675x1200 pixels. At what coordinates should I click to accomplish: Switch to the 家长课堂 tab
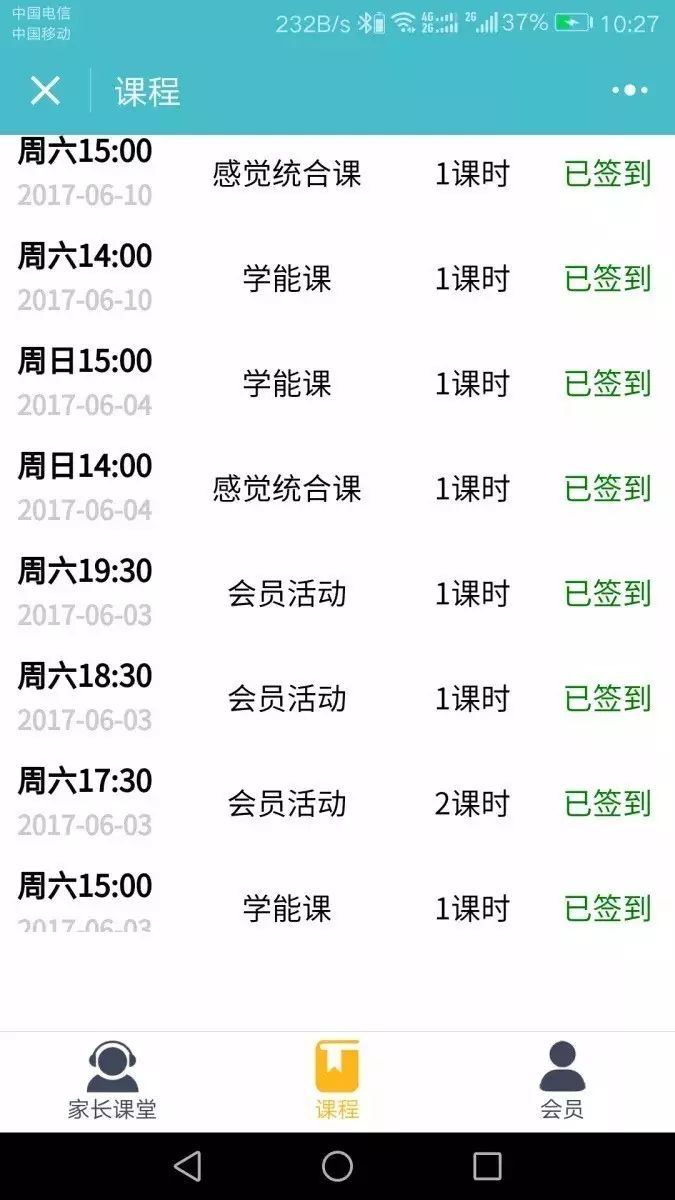(x=112, y=1080)
